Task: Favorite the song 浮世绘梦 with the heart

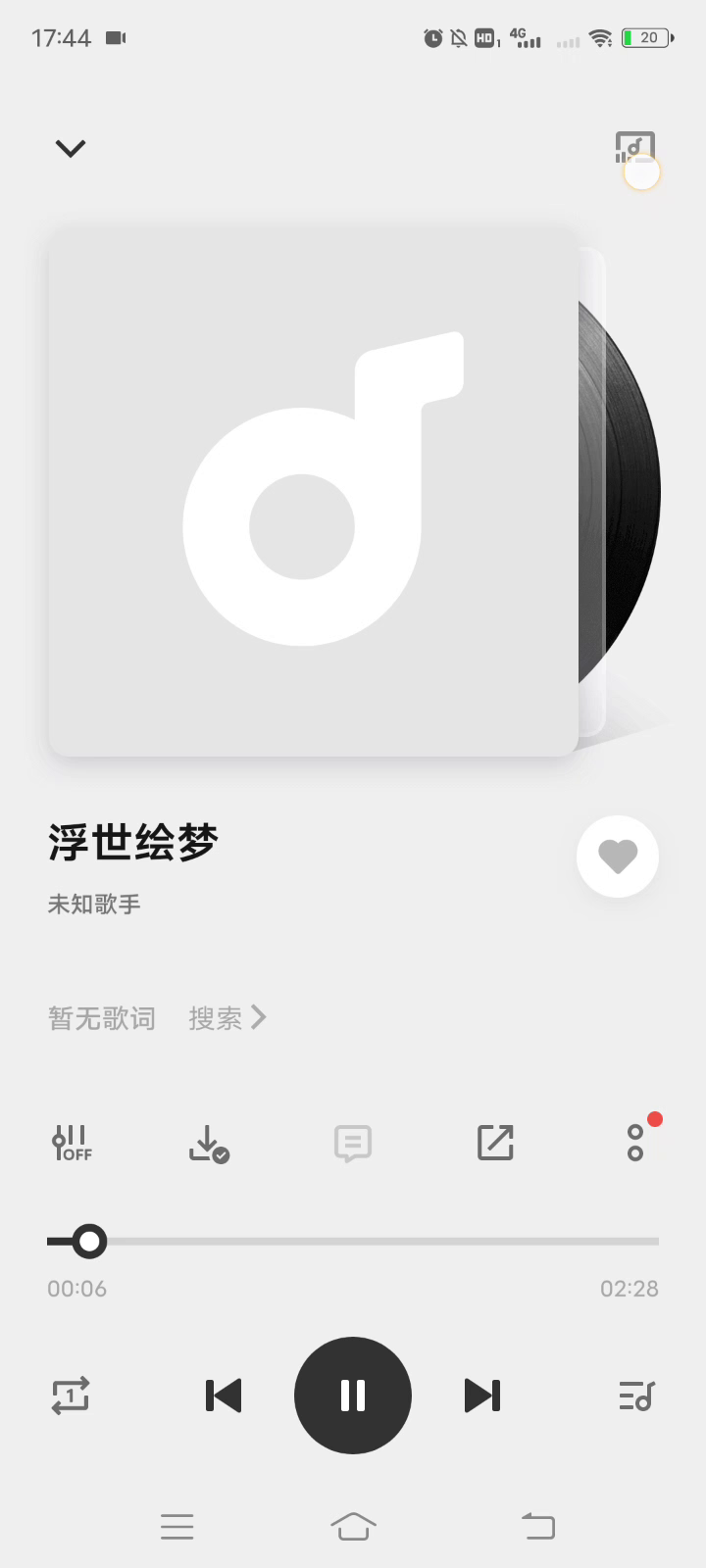Action: point(618,857)
